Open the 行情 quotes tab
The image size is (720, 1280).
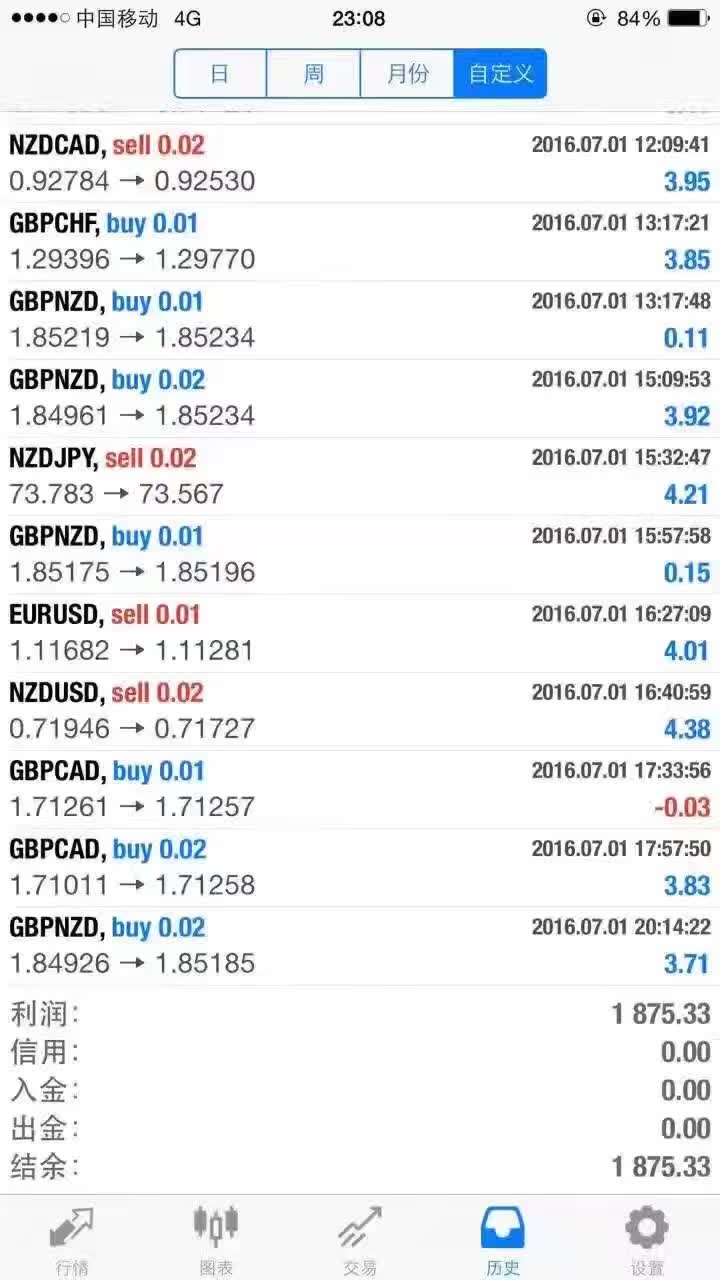pos(71,1240)
